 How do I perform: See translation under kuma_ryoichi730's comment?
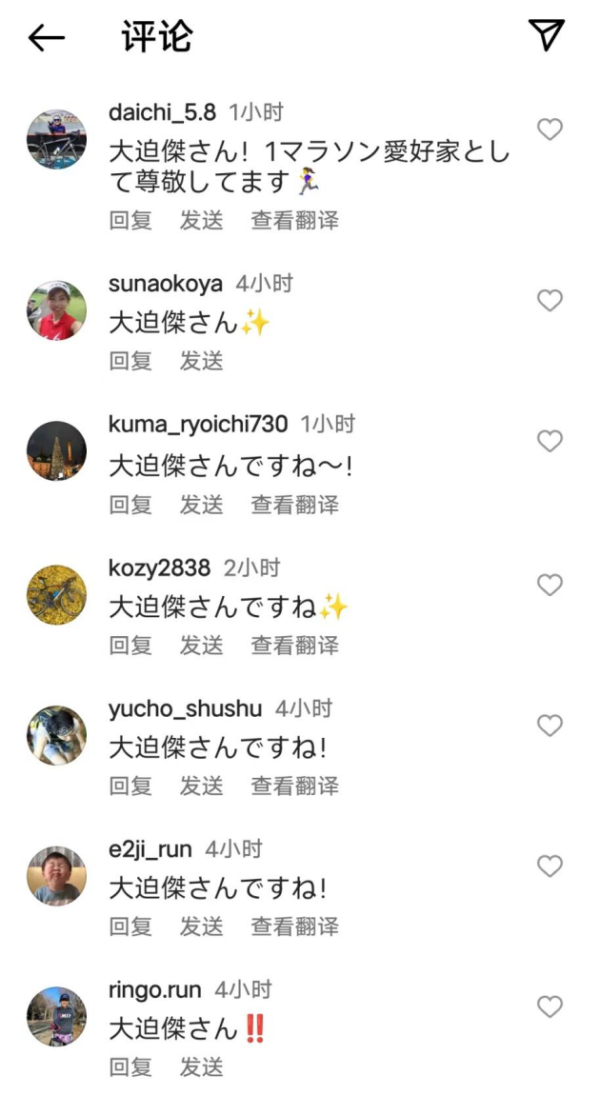click(294, 505)
